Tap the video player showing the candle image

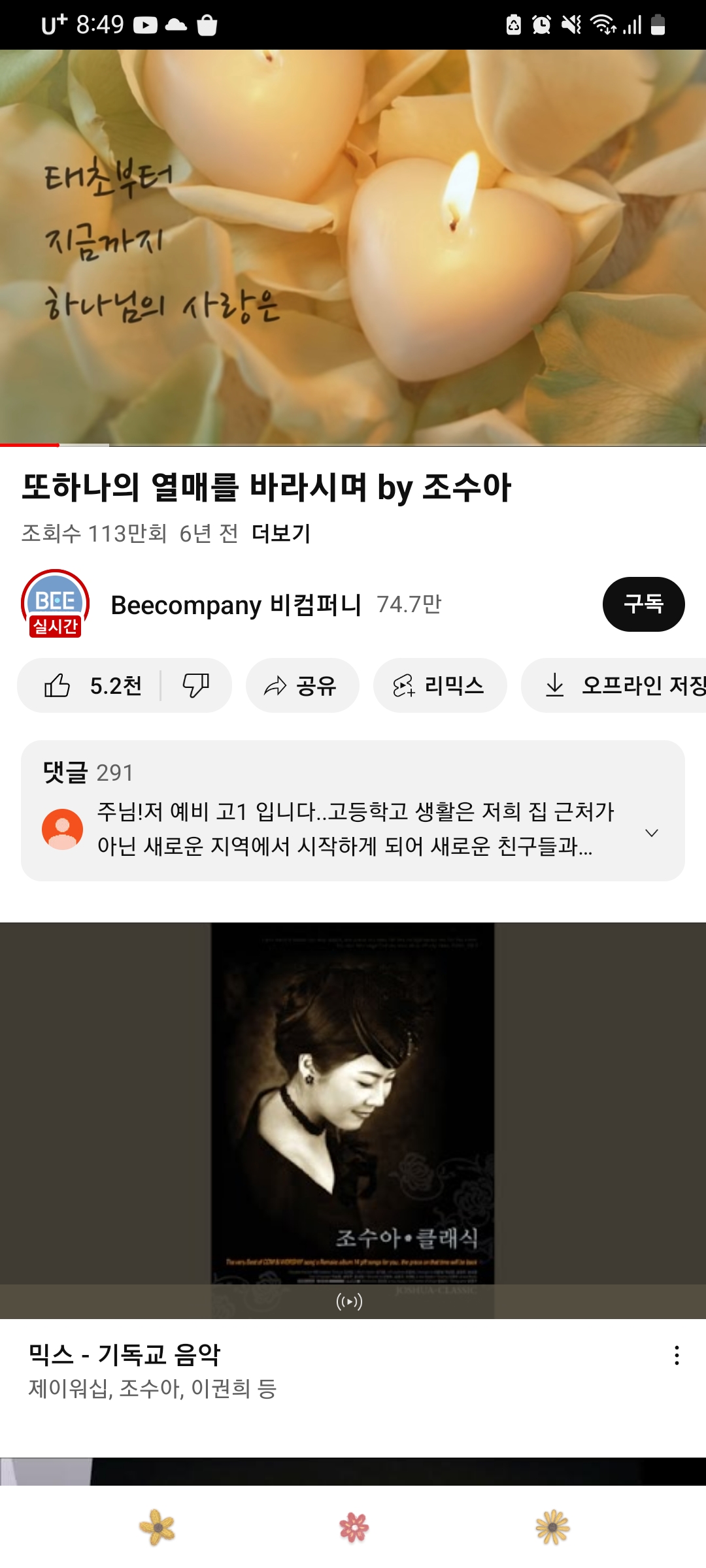pyautogui.click(x=353, y=248)
